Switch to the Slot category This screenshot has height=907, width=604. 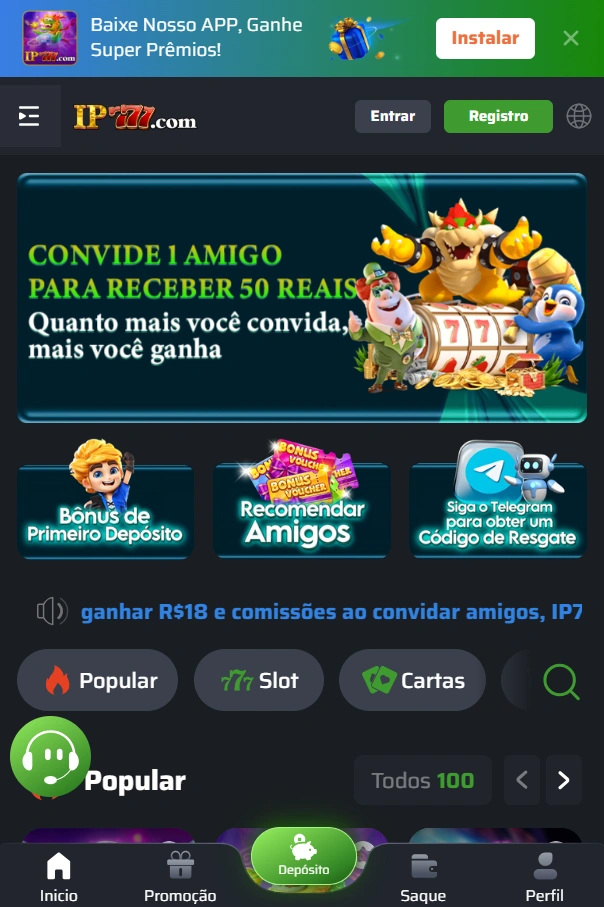(259, 681)
